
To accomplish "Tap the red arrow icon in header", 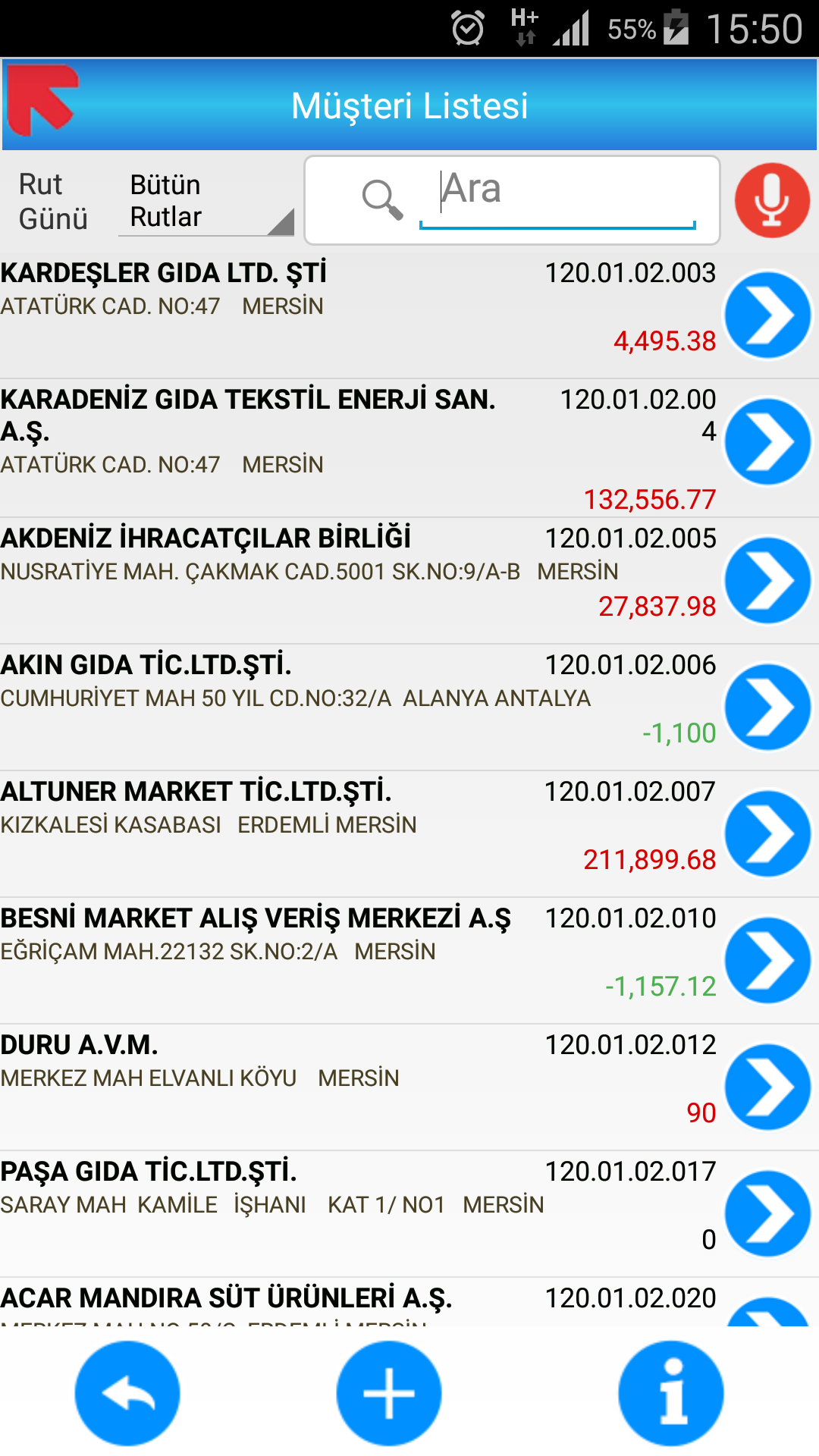I will point(42,100).
